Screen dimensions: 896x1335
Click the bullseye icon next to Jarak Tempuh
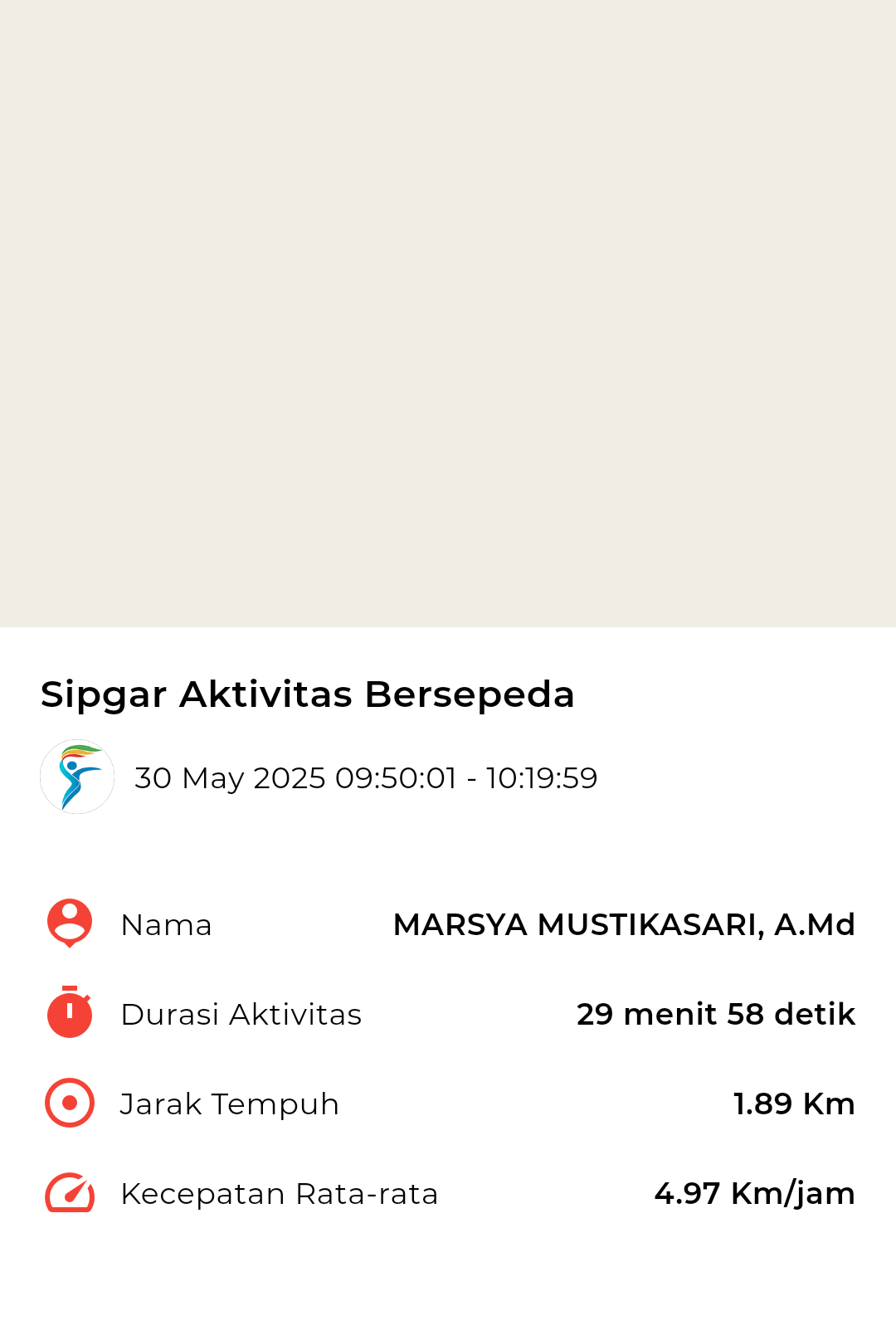pos(69,1104)
